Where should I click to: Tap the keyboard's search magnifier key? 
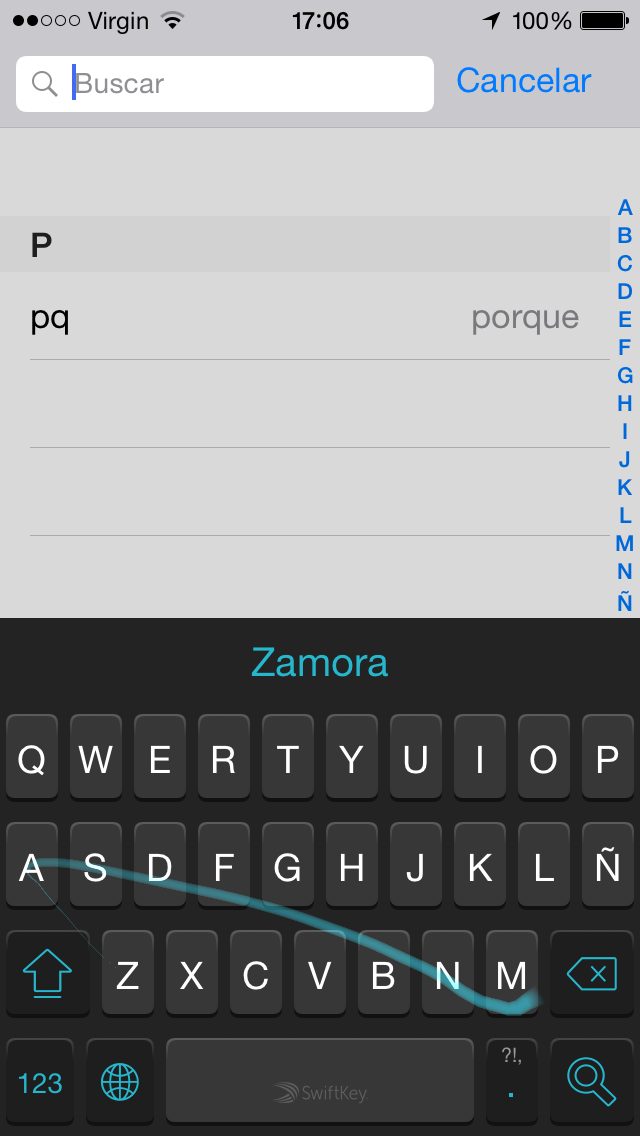591,1082
